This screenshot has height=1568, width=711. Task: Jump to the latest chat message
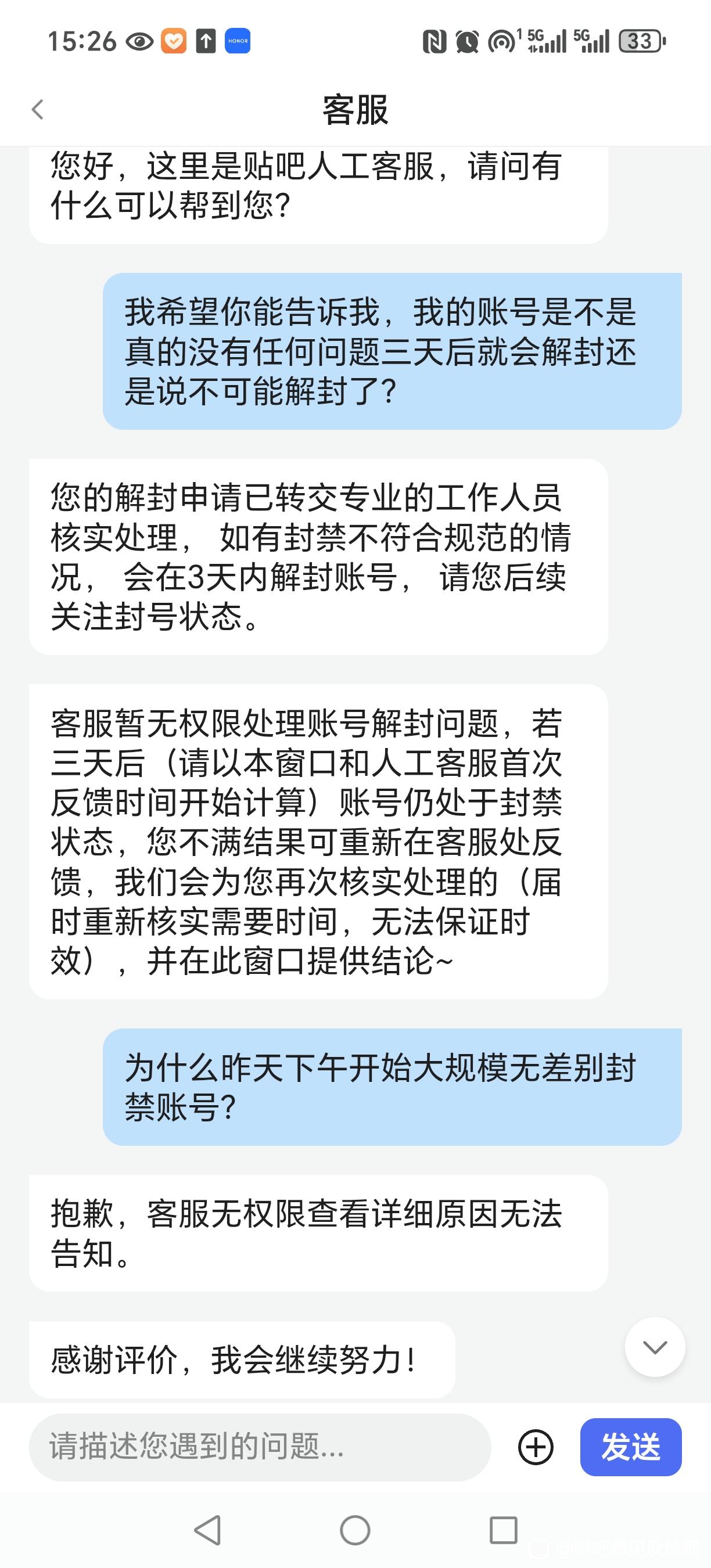click(x=655, y=1347)
